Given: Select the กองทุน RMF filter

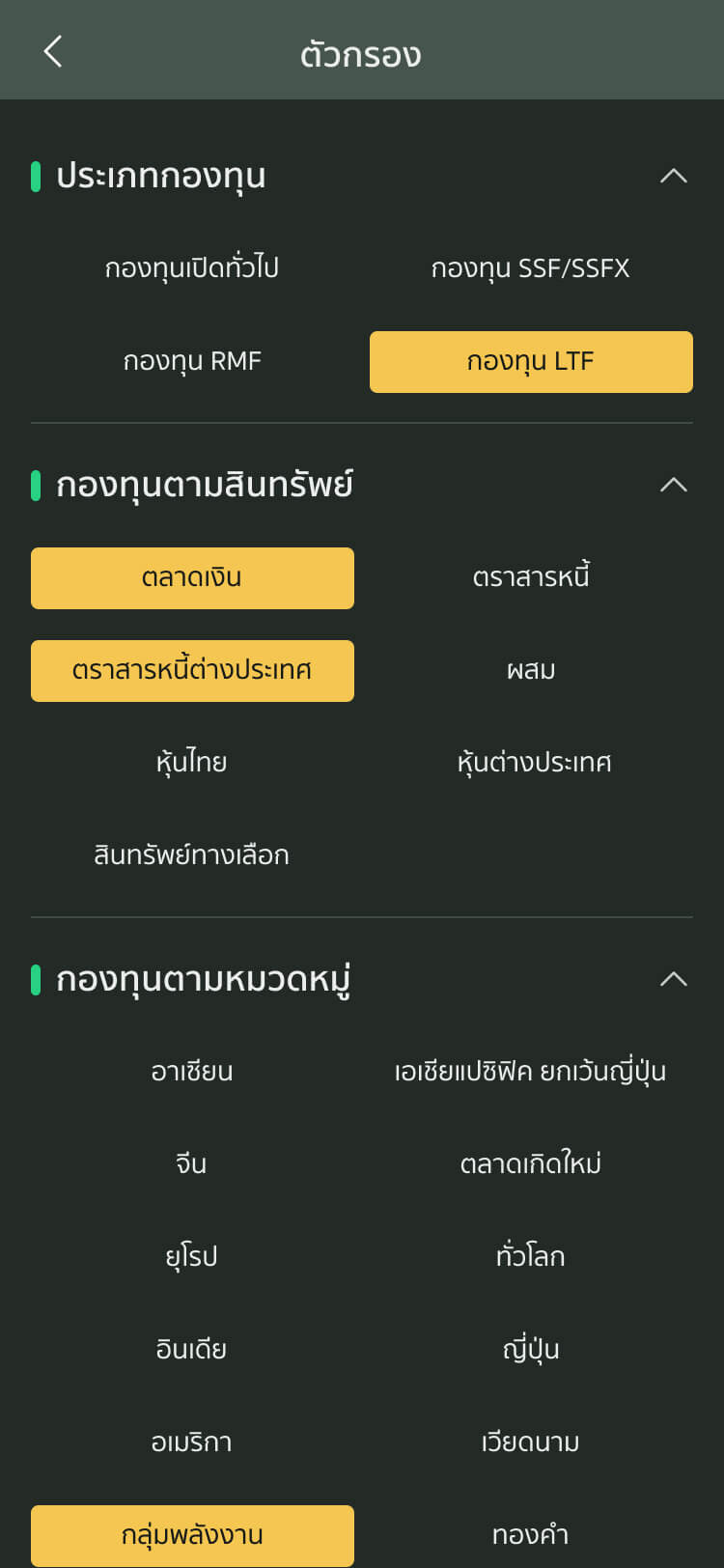Looking at the screenshot, I should (x=192, y=361).
